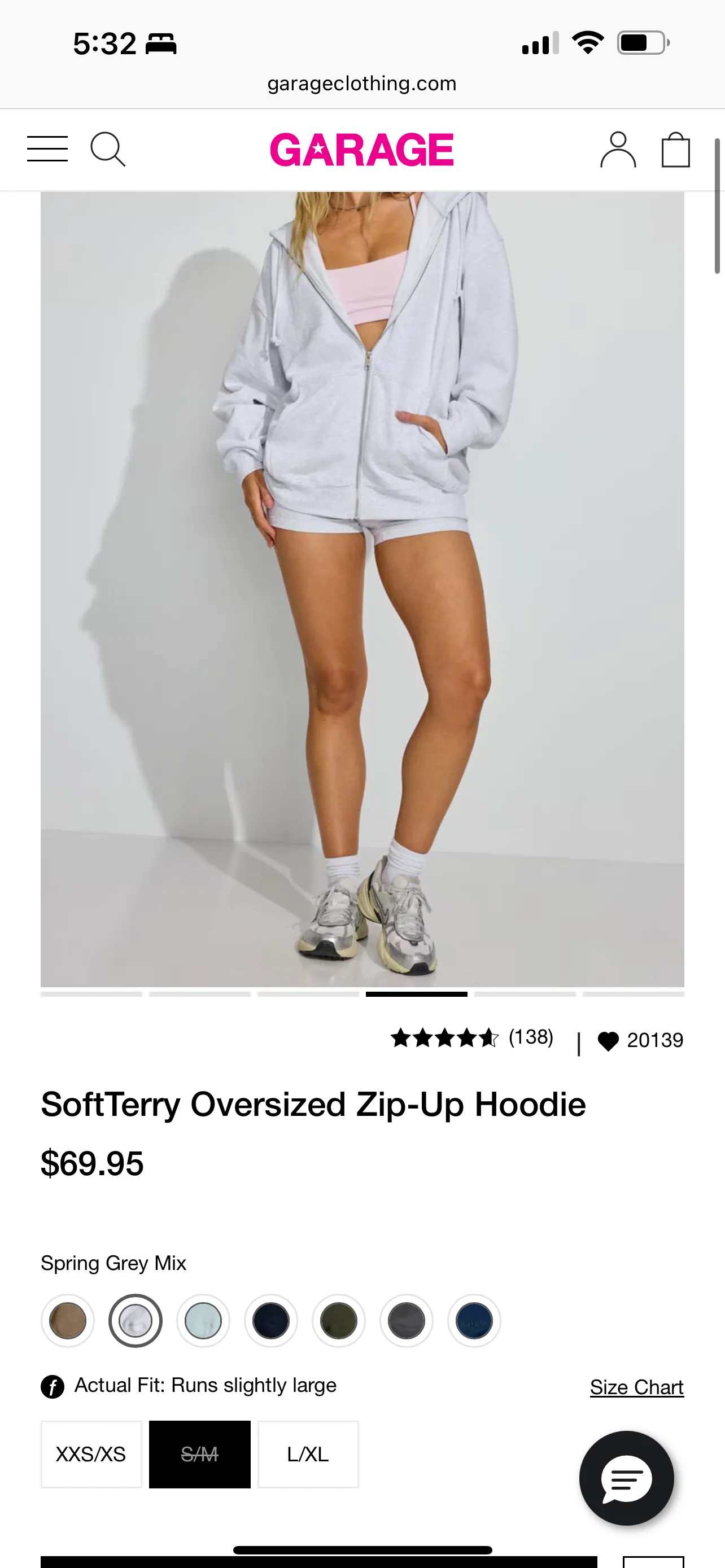Open the Size Chart
This screenshot has width=725, height=1568.
coord(637,1387)
